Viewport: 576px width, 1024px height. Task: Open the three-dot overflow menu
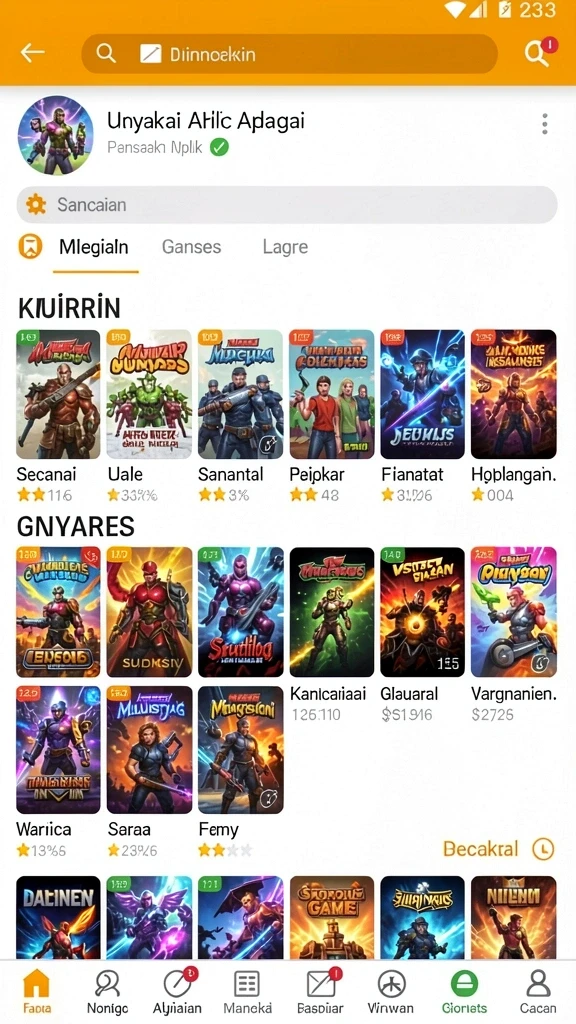545,124
